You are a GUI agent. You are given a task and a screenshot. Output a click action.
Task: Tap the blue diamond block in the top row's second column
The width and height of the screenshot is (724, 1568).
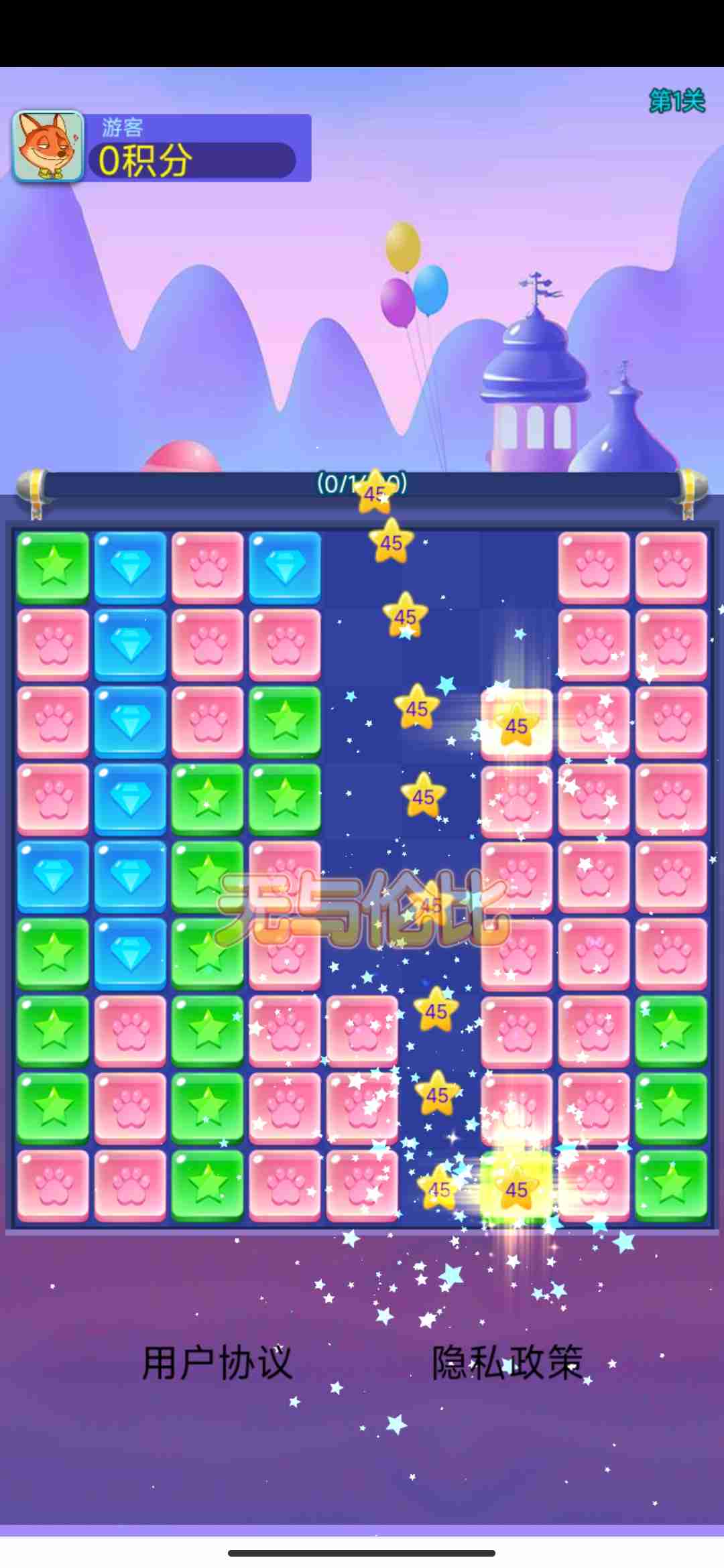coord(130,567)
